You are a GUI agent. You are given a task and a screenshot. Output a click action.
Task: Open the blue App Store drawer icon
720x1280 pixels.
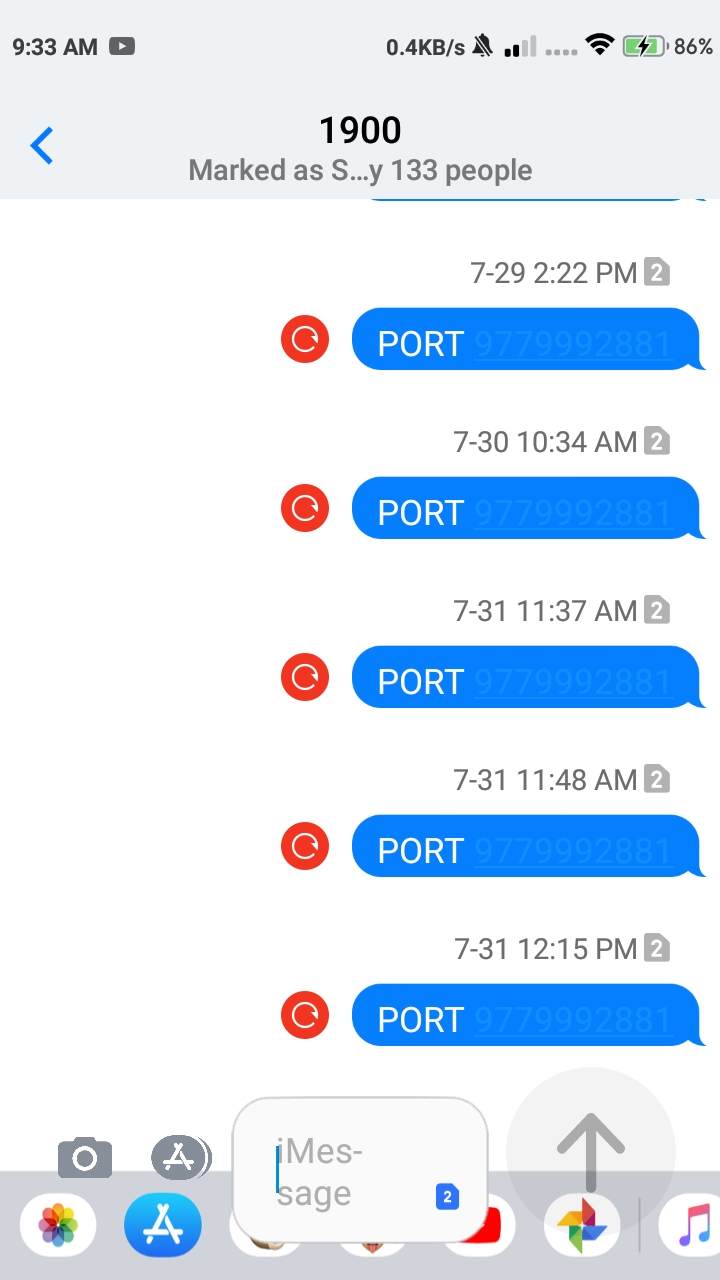coord(163,1225)
